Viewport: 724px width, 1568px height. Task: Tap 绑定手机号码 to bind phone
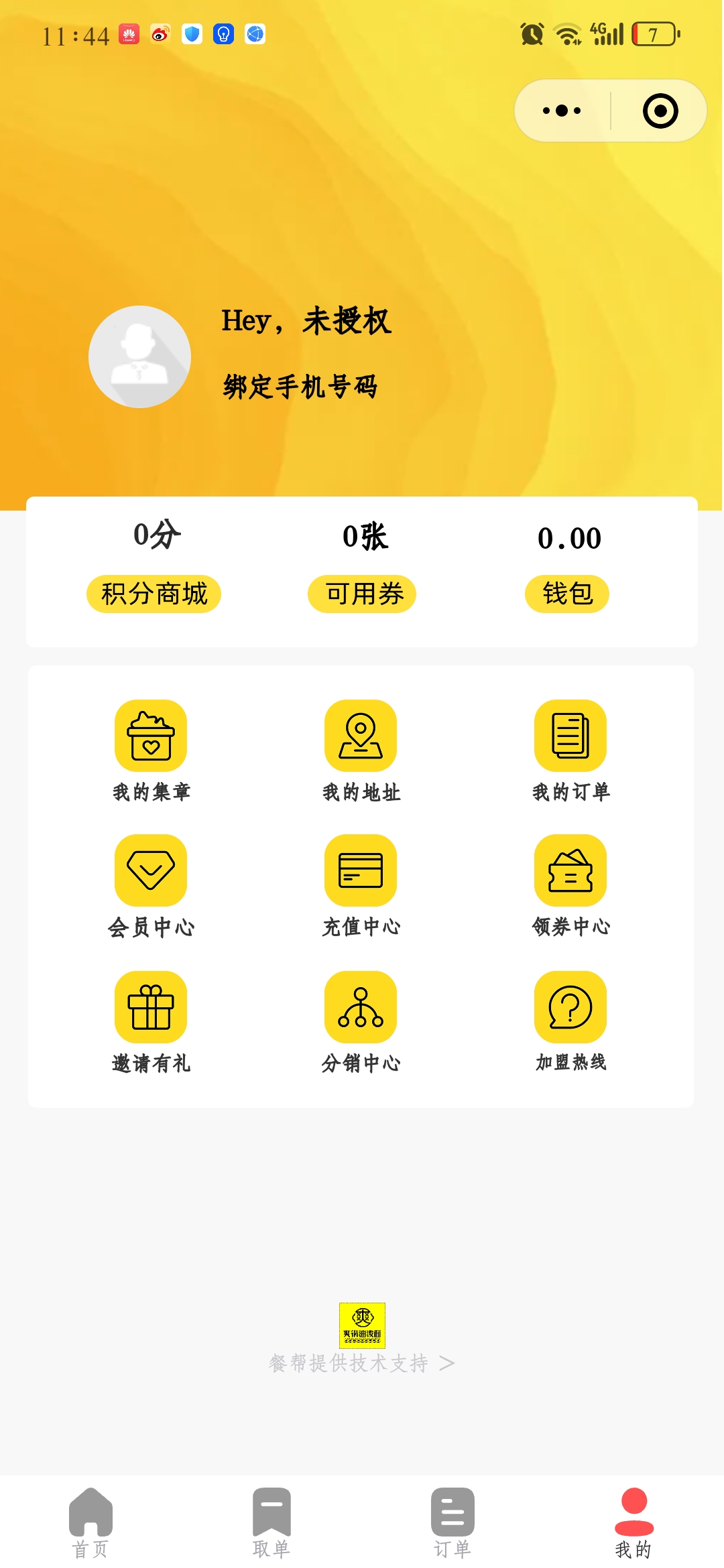click(300, 387)
